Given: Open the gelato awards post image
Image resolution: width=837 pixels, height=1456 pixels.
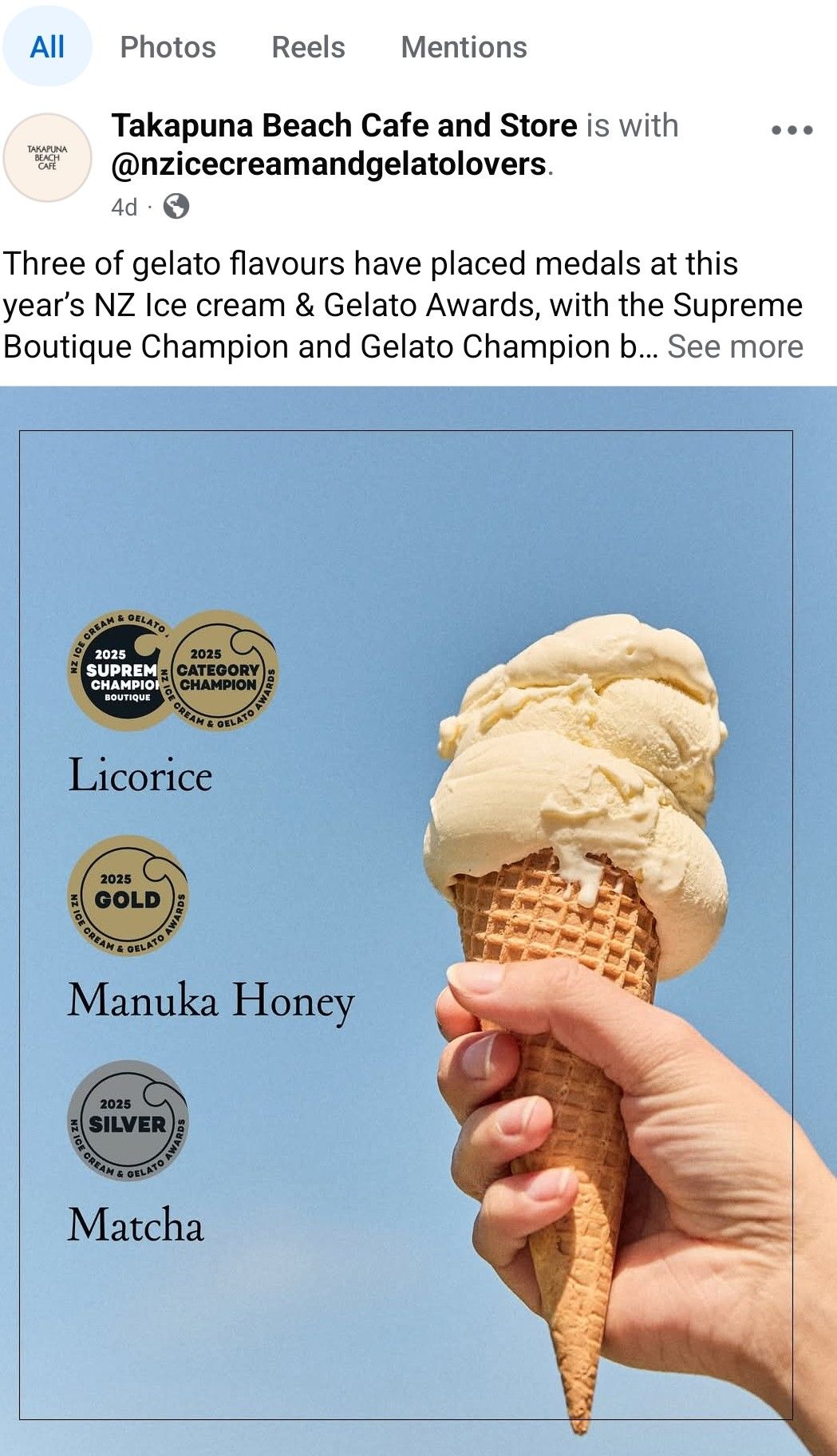Looking at the screenshot, I should [x=418, y=918].
